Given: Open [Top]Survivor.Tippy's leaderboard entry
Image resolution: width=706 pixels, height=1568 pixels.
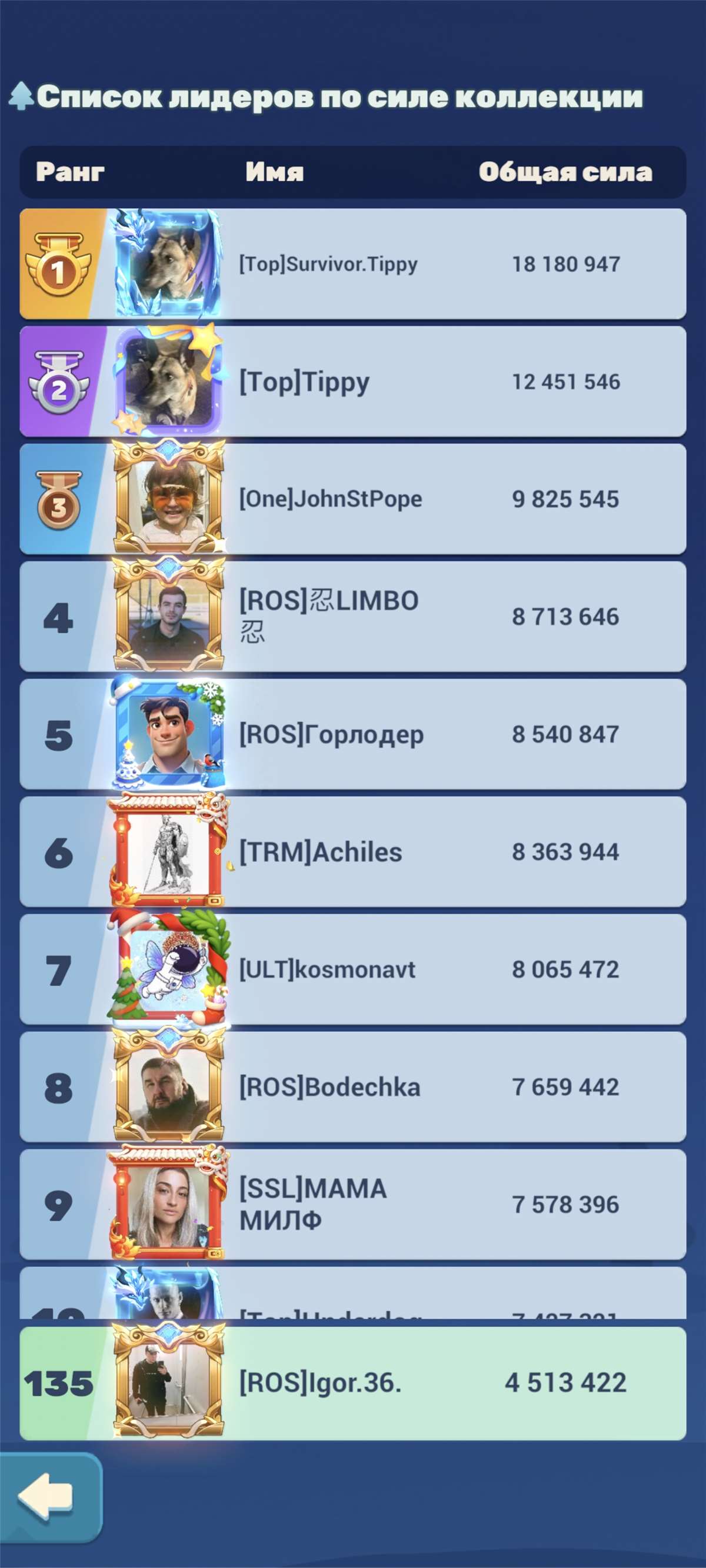Looking at the screenshot, I should 354,263.
